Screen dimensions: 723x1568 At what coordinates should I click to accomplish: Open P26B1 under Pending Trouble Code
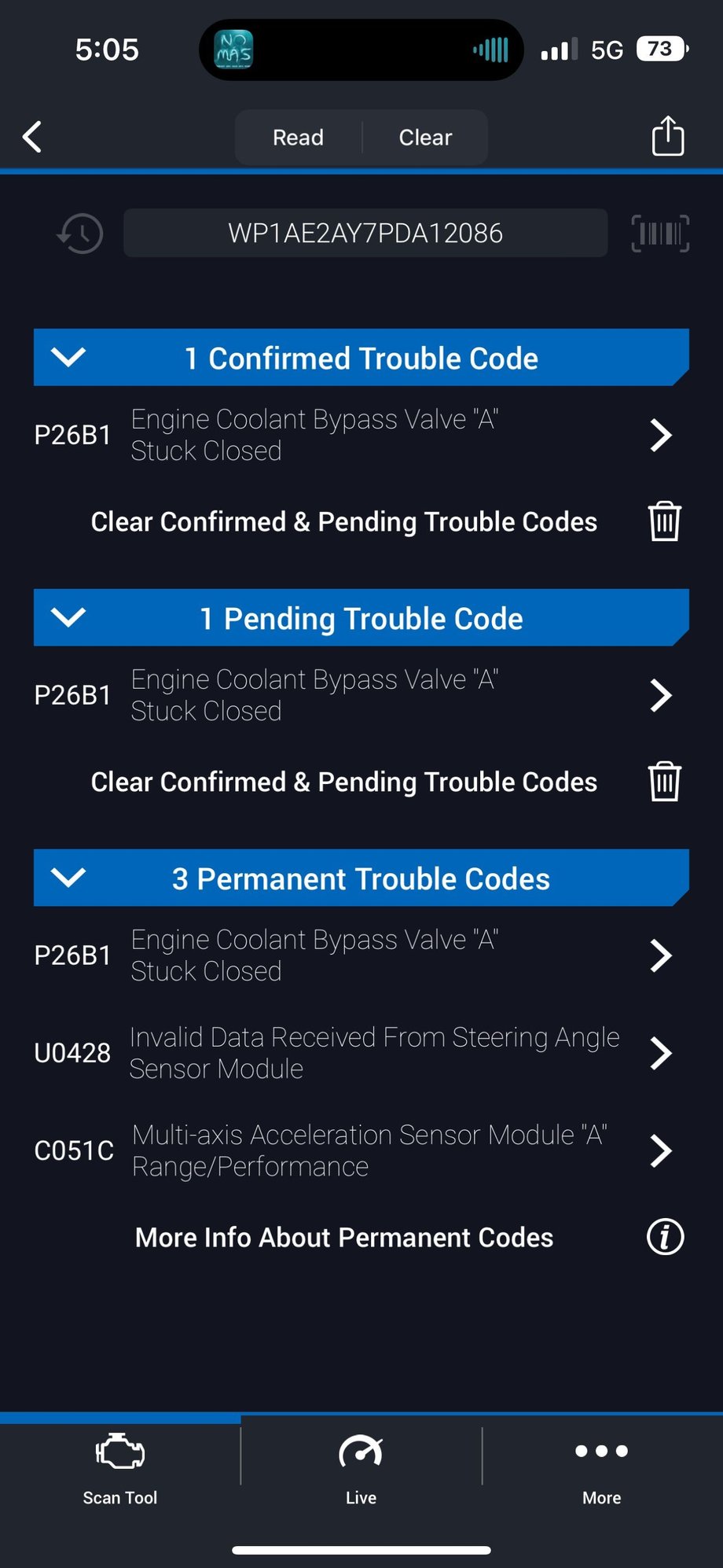(x=354, y=695)
